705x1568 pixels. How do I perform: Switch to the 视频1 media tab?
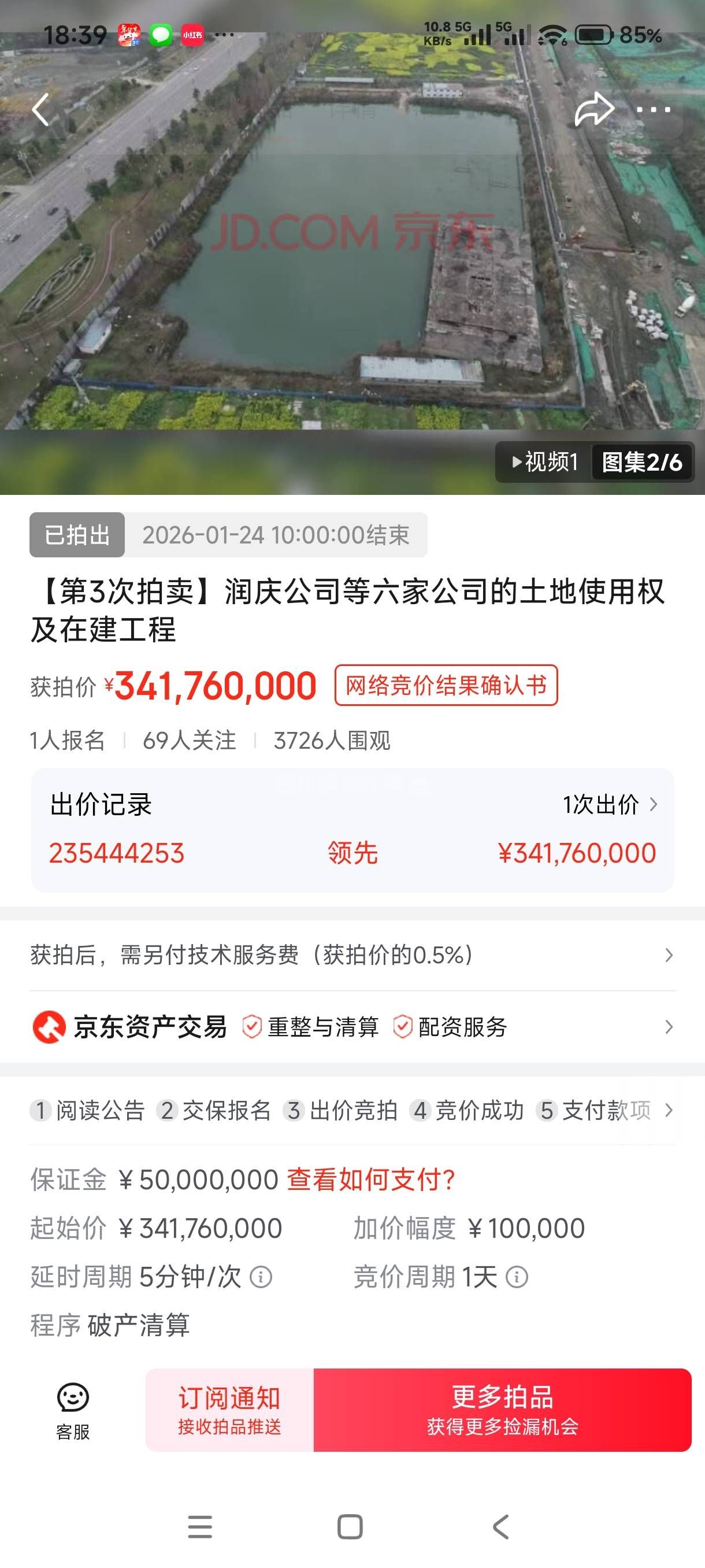click(545, 462)
